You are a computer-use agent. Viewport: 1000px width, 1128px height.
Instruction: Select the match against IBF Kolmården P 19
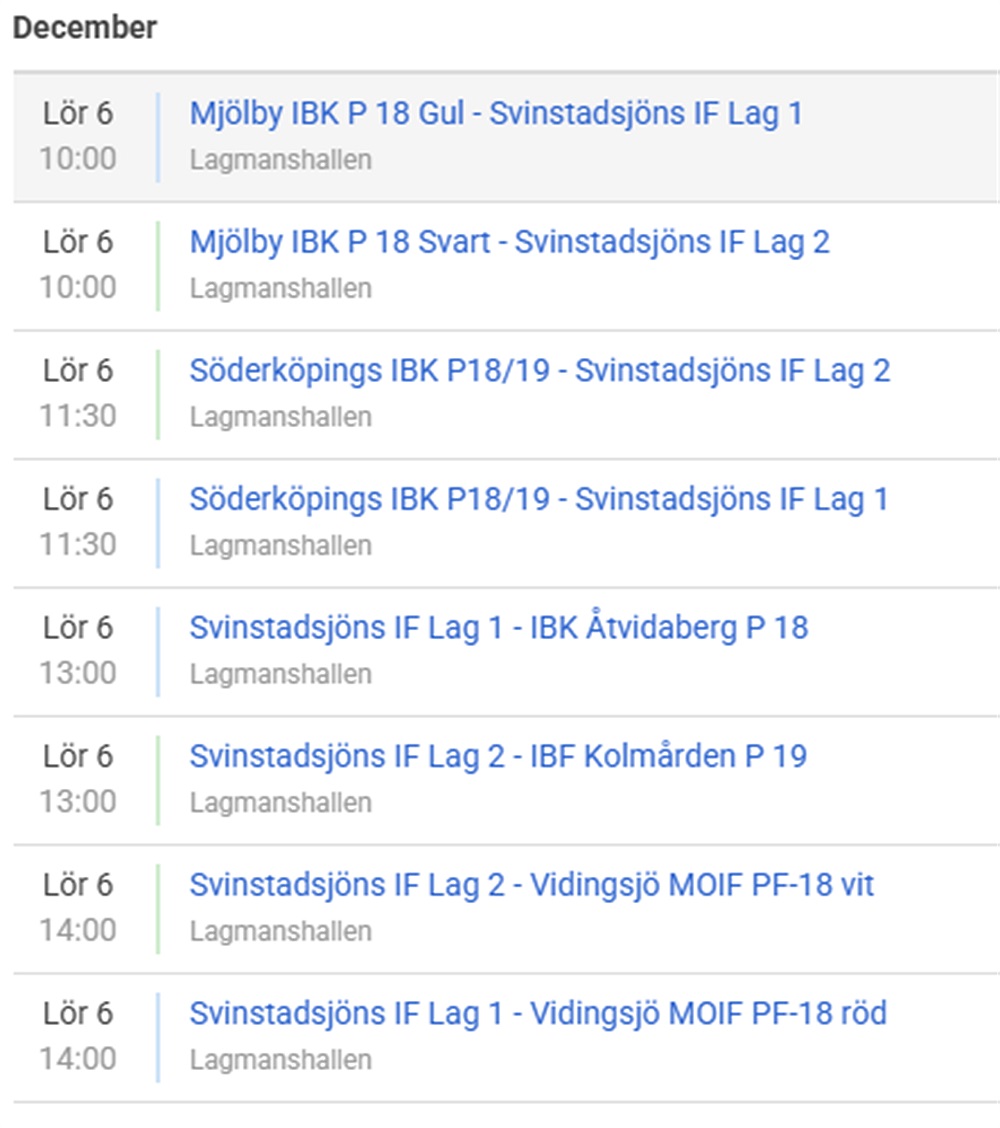pos(497,757)
